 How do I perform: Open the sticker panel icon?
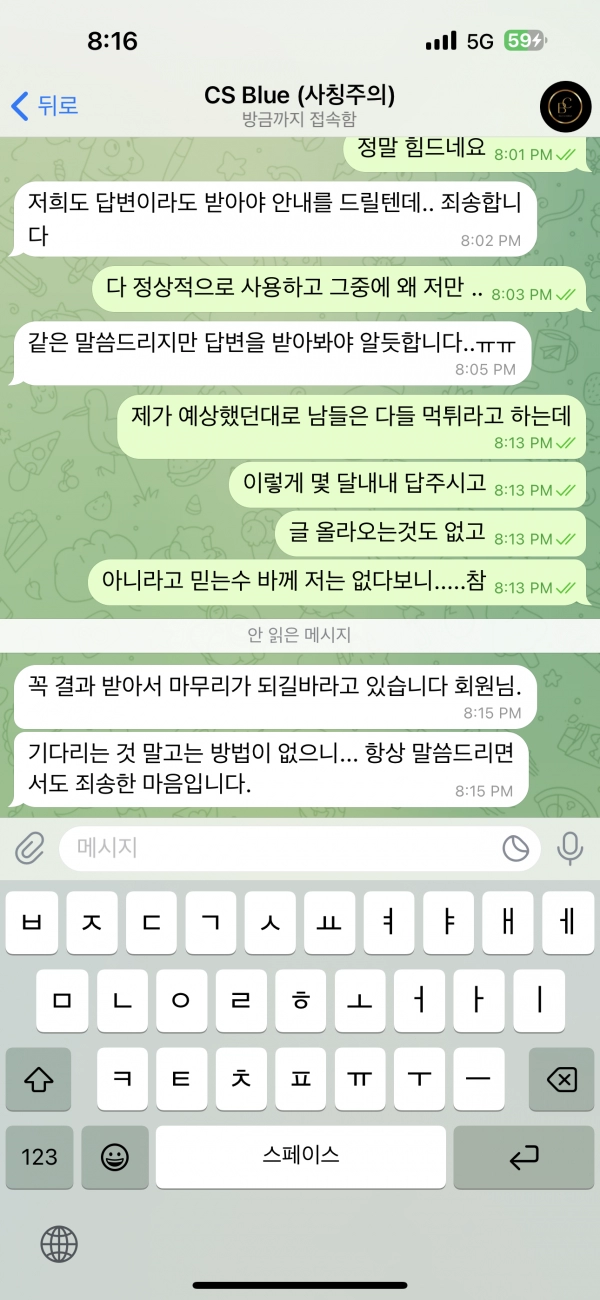(x=515, y=849)
